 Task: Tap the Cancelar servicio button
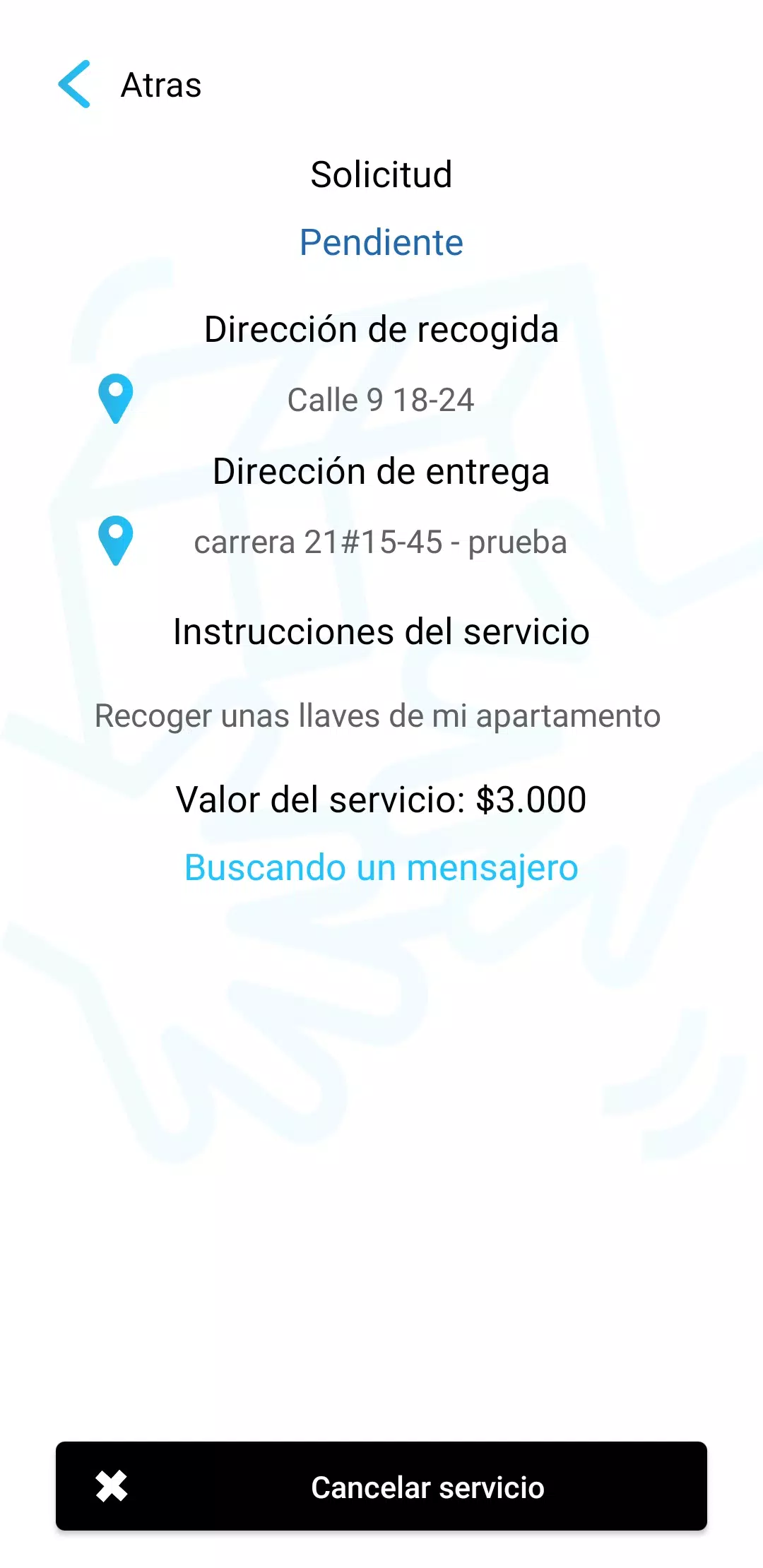tap(381, 1486)
